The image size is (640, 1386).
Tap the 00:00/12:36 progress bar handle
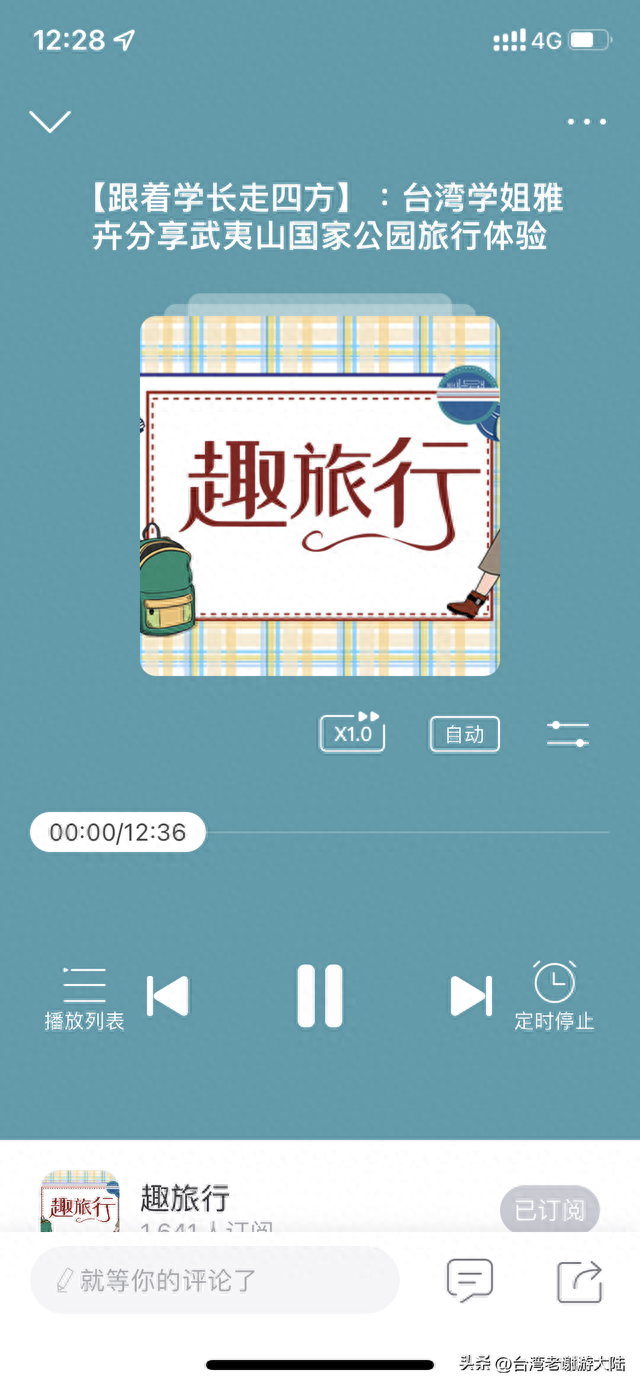(x=118, y=832)
